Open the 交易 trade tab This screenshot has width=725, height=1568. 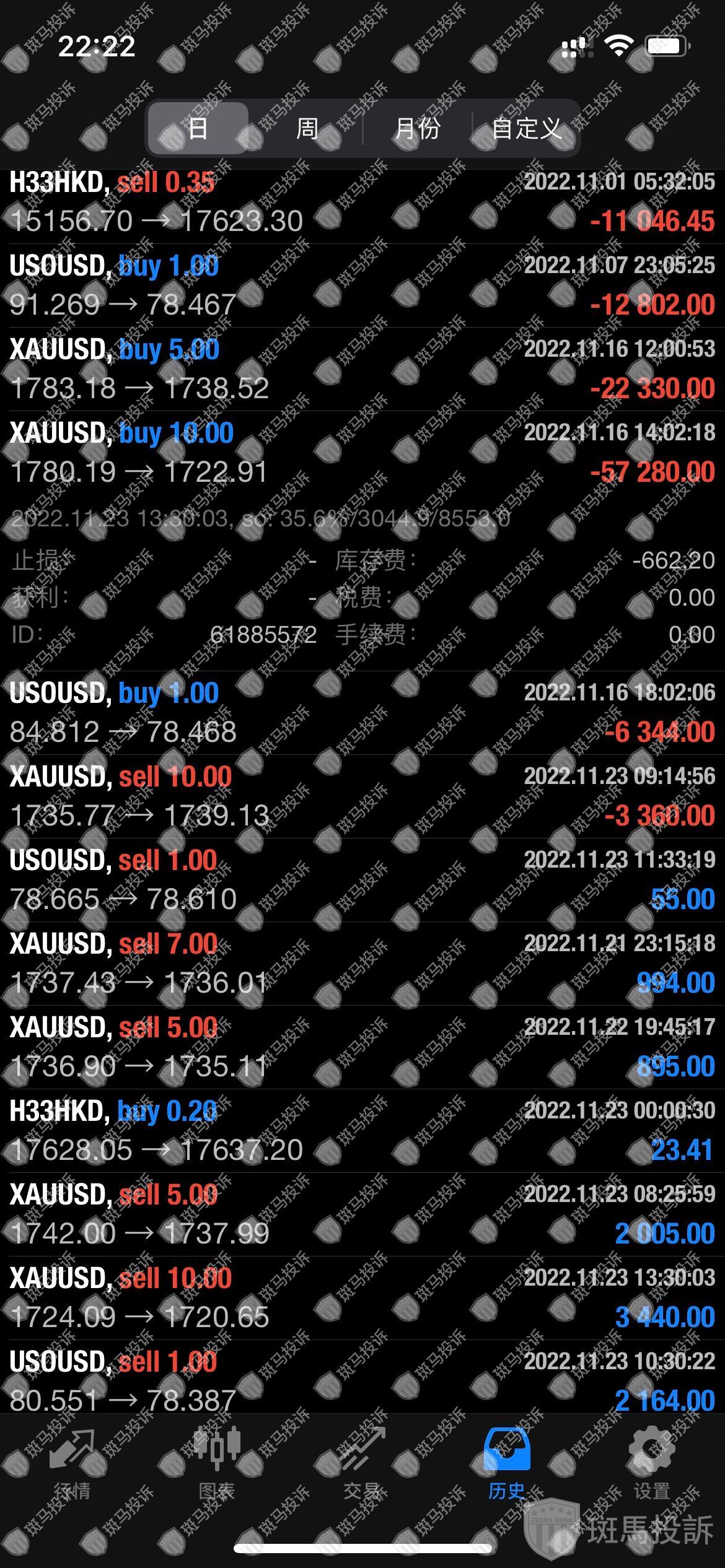pos(362,1464)
